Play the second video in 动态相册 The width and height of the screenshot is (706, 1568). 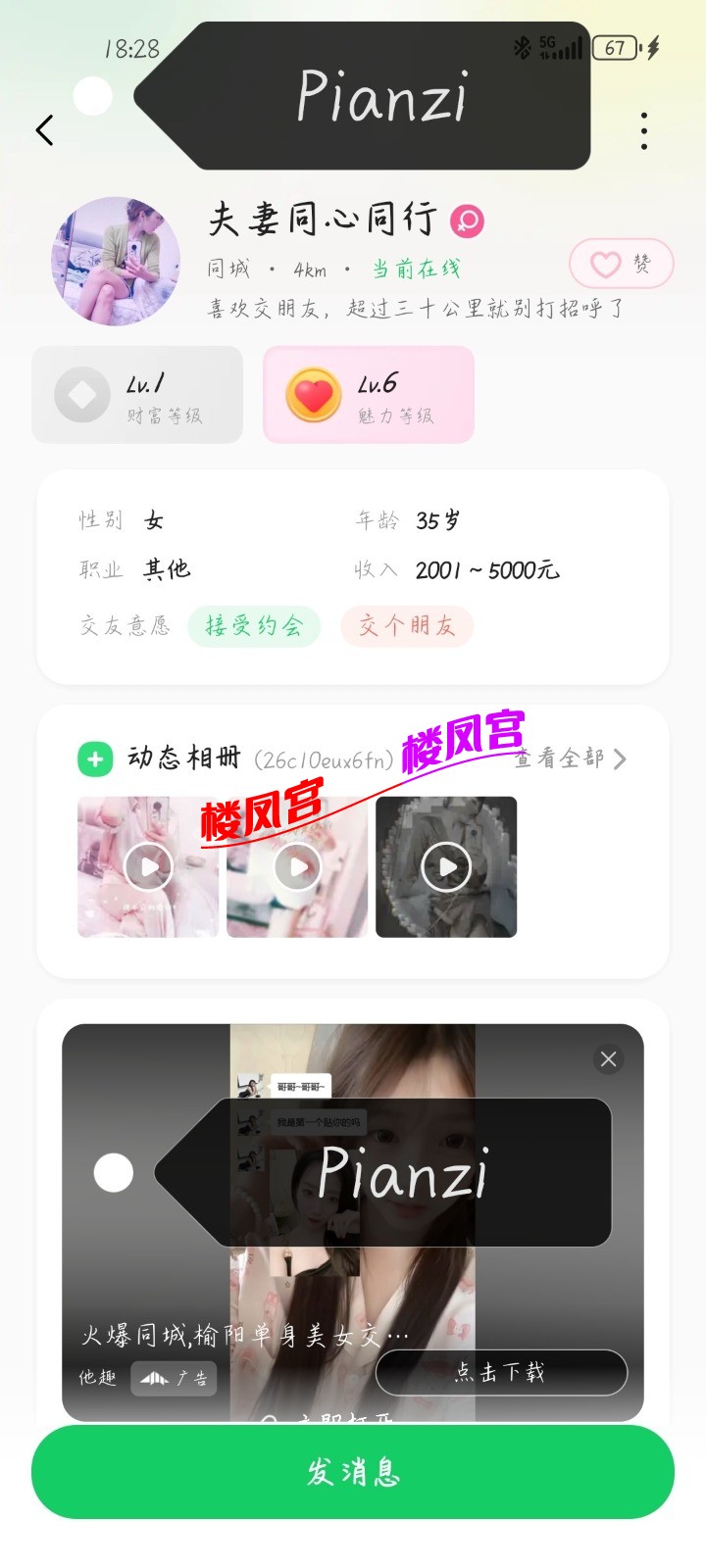click(x=297, y=866)
